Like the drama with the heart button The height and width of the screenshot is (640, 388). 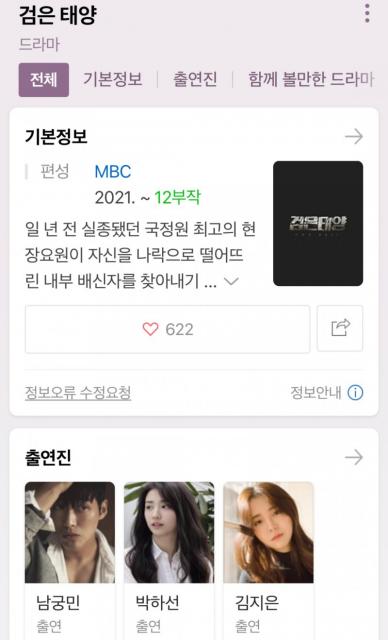pyautogui.click(x=167, y=329)
